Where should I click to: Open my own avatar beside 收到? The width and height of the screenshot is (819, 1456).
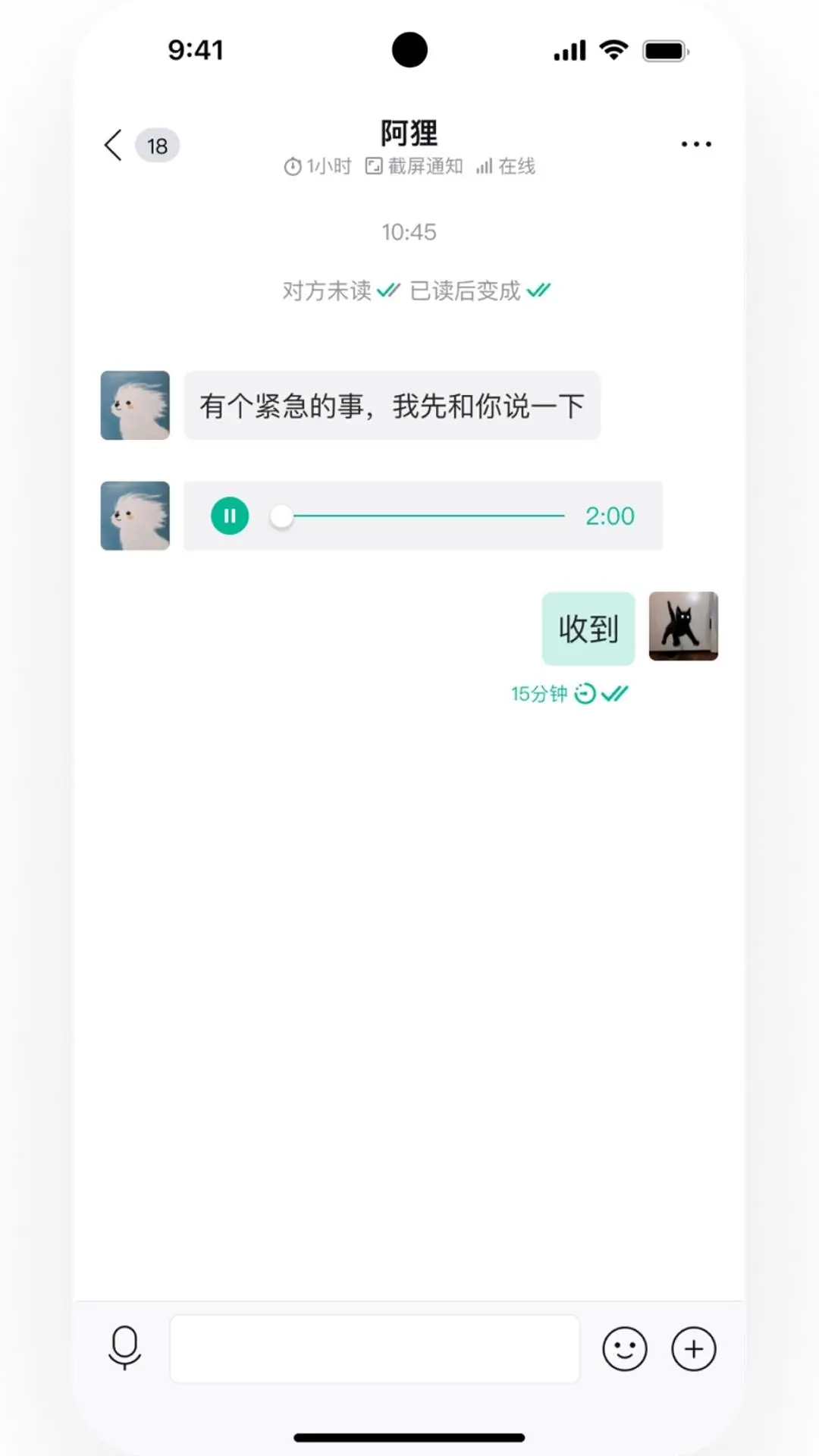point(682,626)
